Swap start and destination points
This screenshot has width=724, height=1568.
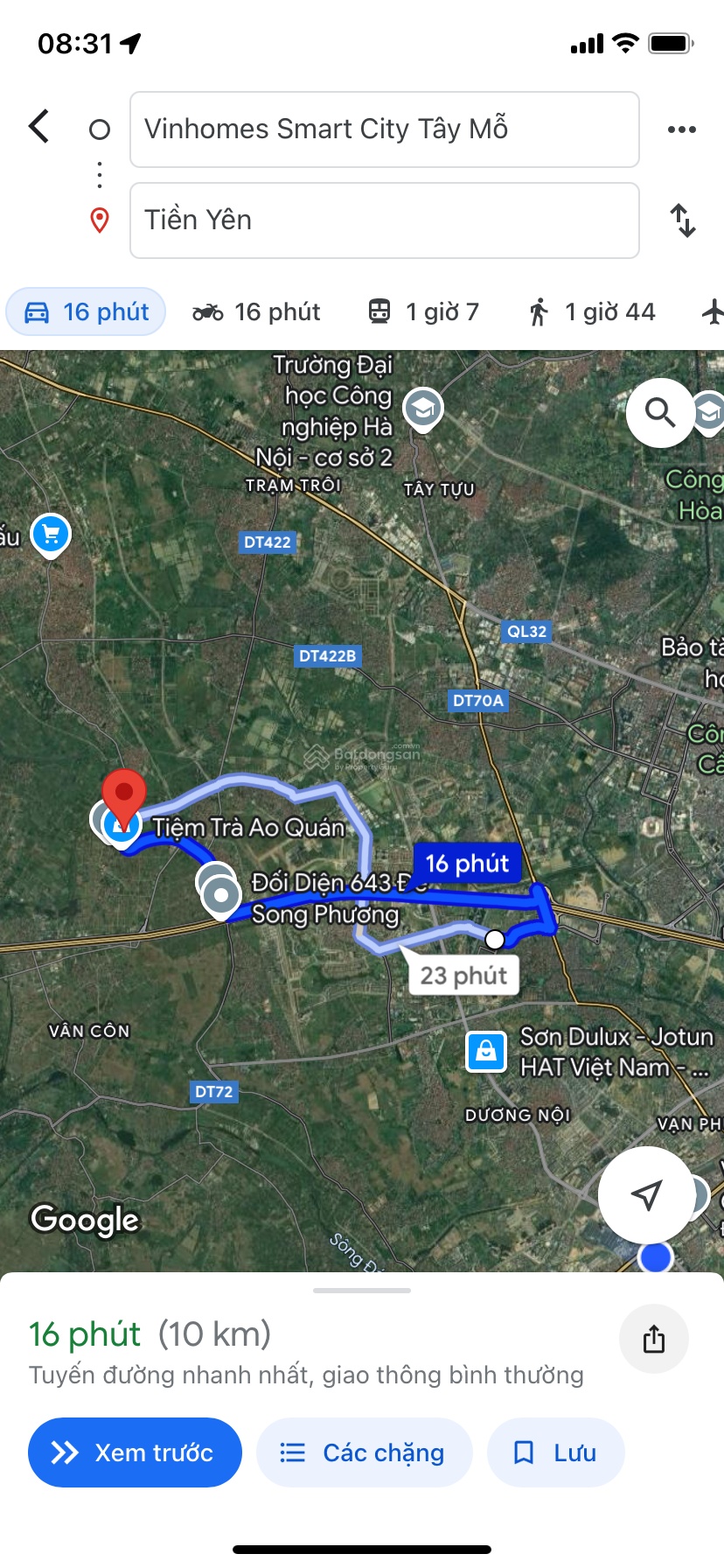(x=682, y=220)
